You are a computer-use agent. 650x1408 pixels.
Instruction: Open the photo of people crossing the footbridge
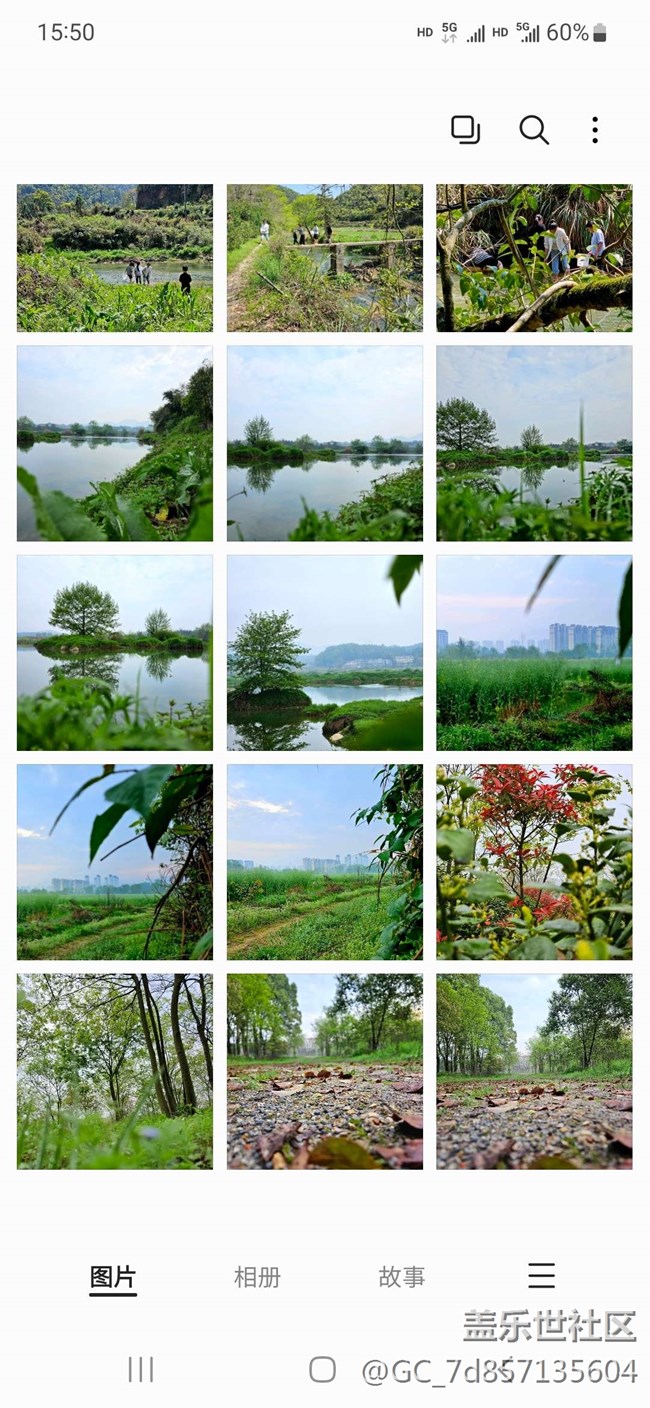[x=325, y=258]
